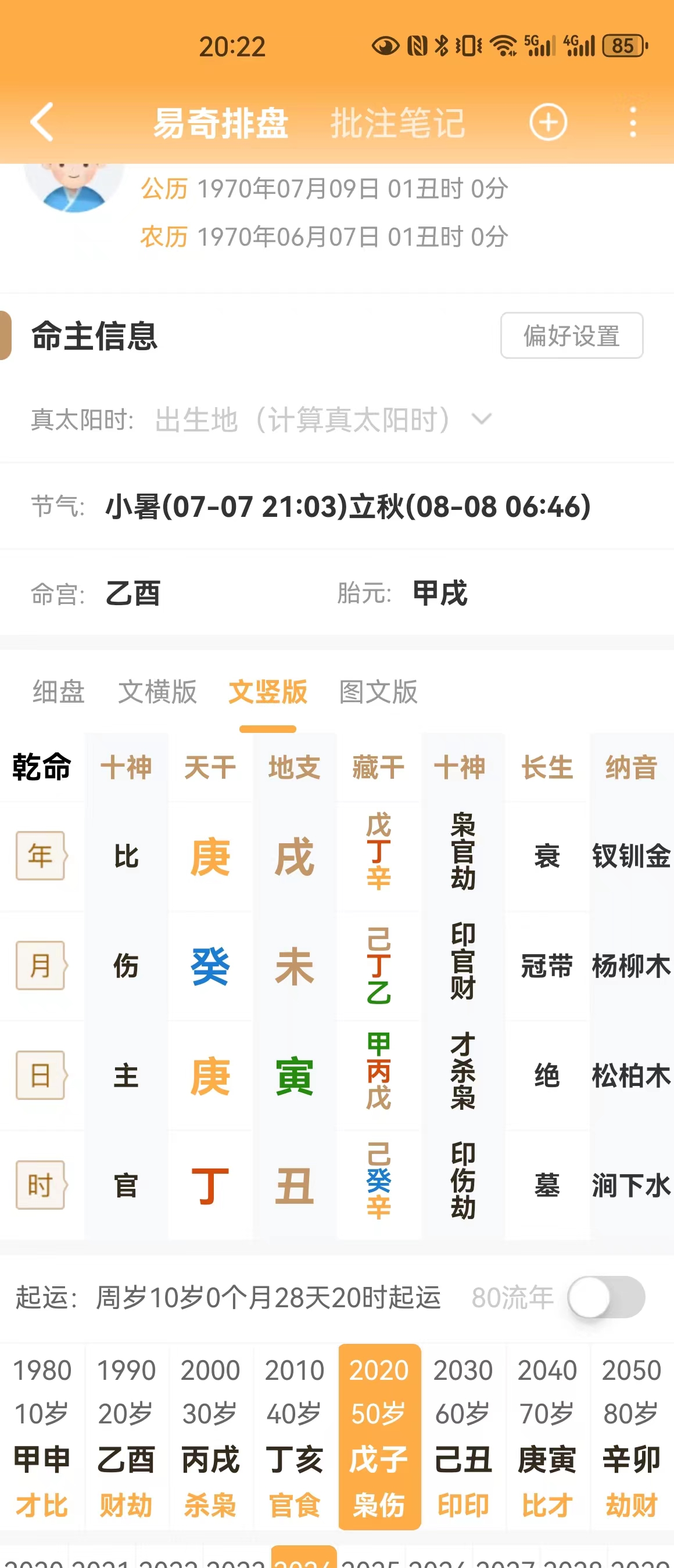
Task: Select the 文竖版 view tab
Action: pos(268,692)
